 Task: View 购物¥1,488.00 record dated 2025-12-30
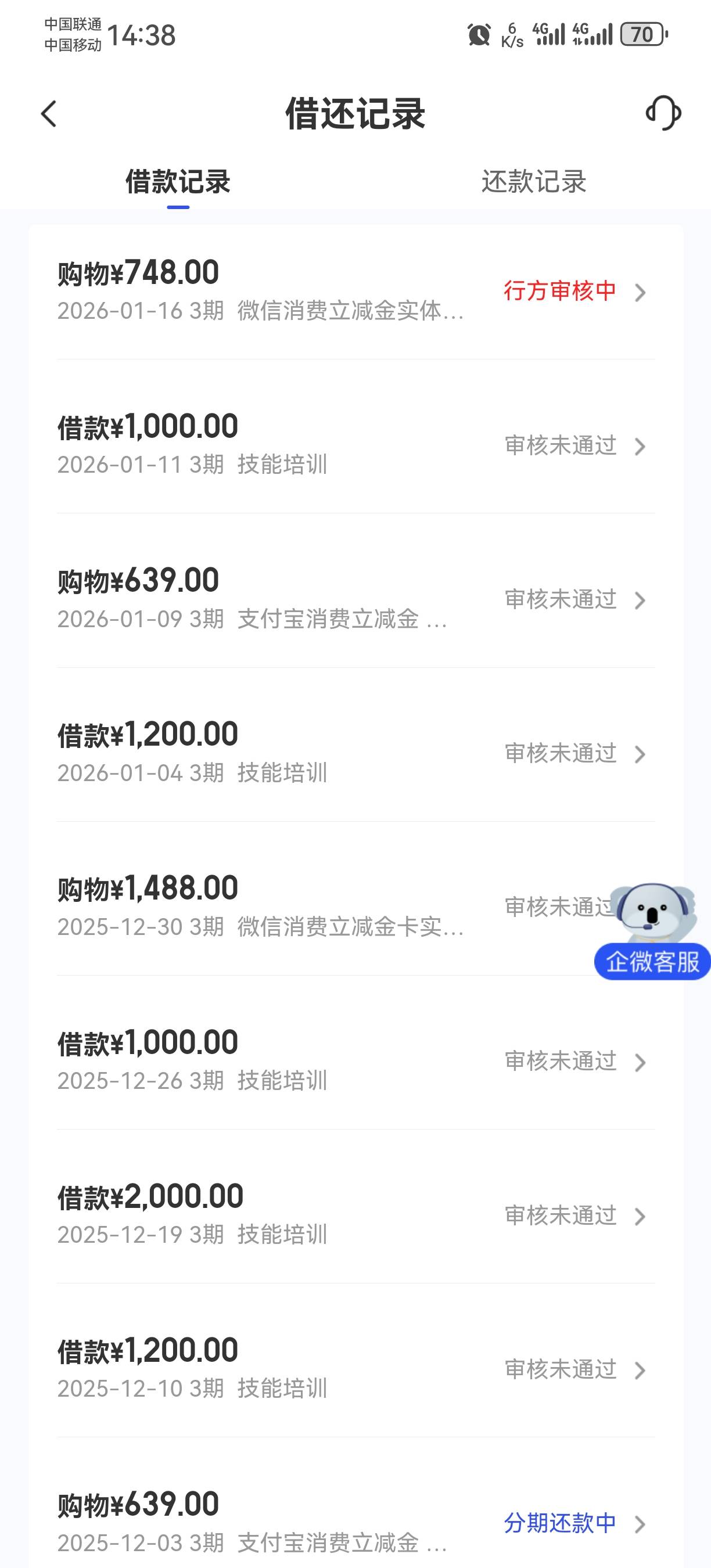pos(304,907)
